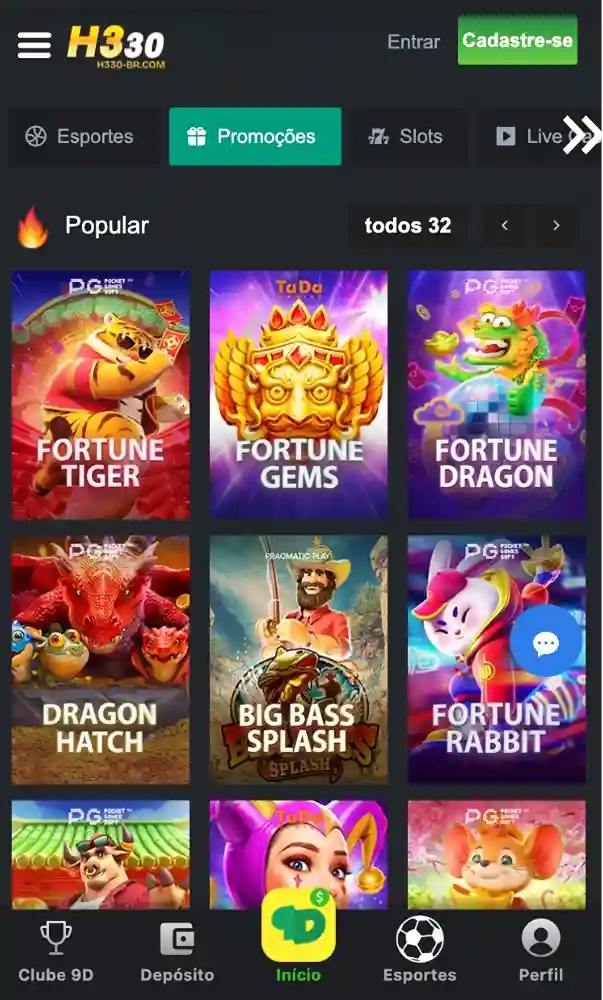The width and height of the screenshot is (603, 1000).
Task: Tap Entrar to log in
Action: click(413, 42)
